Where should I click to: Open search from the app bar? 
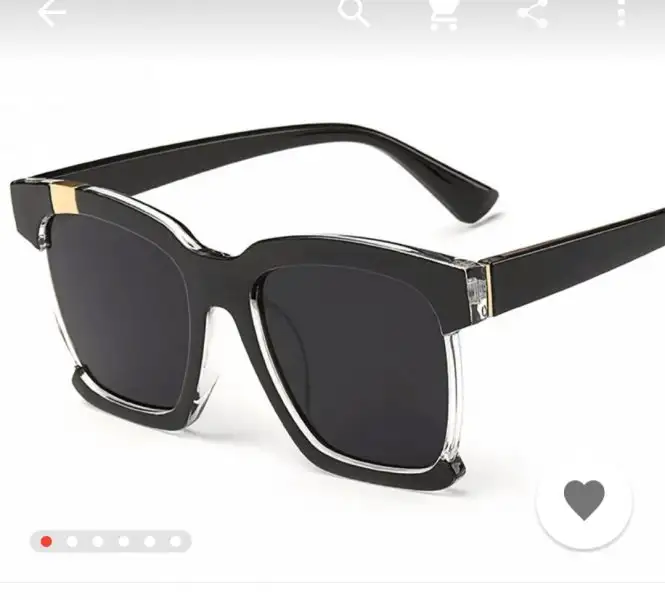click(353, 12)
